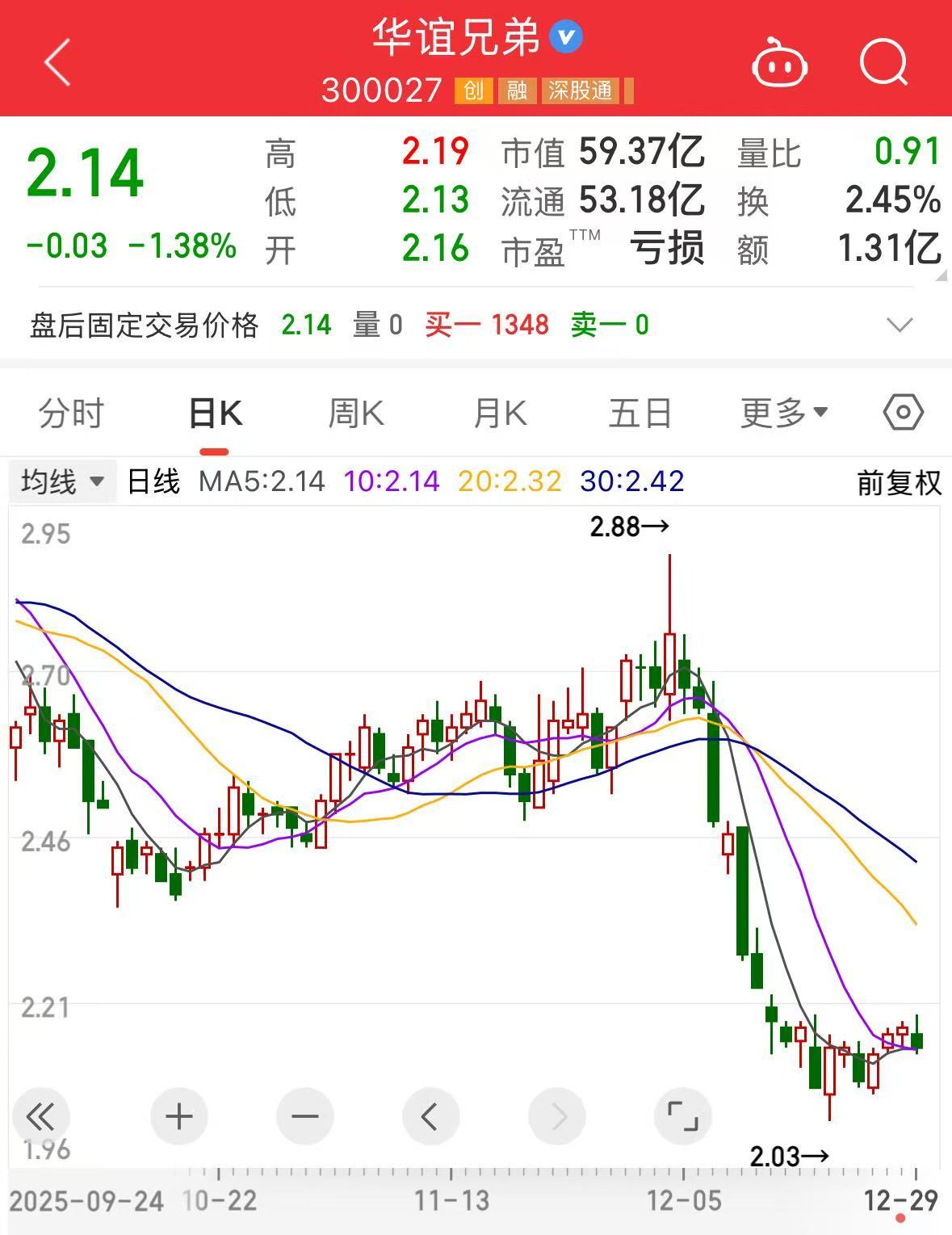This screenshot has width=952, height=1235.
Task: Open the chart settings target icon
Action: pos(902,412)
